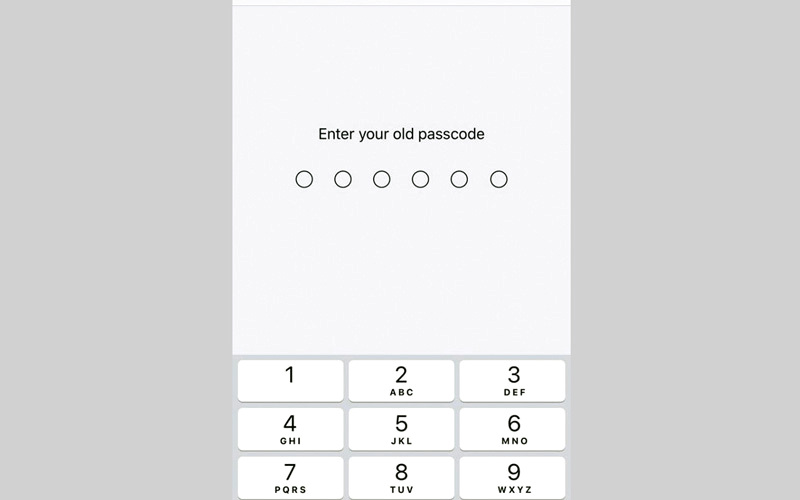Tap the 7 PQRS key
Image resolution: width=800 pixels, height=500 pixels.
(x=290, y=477)
